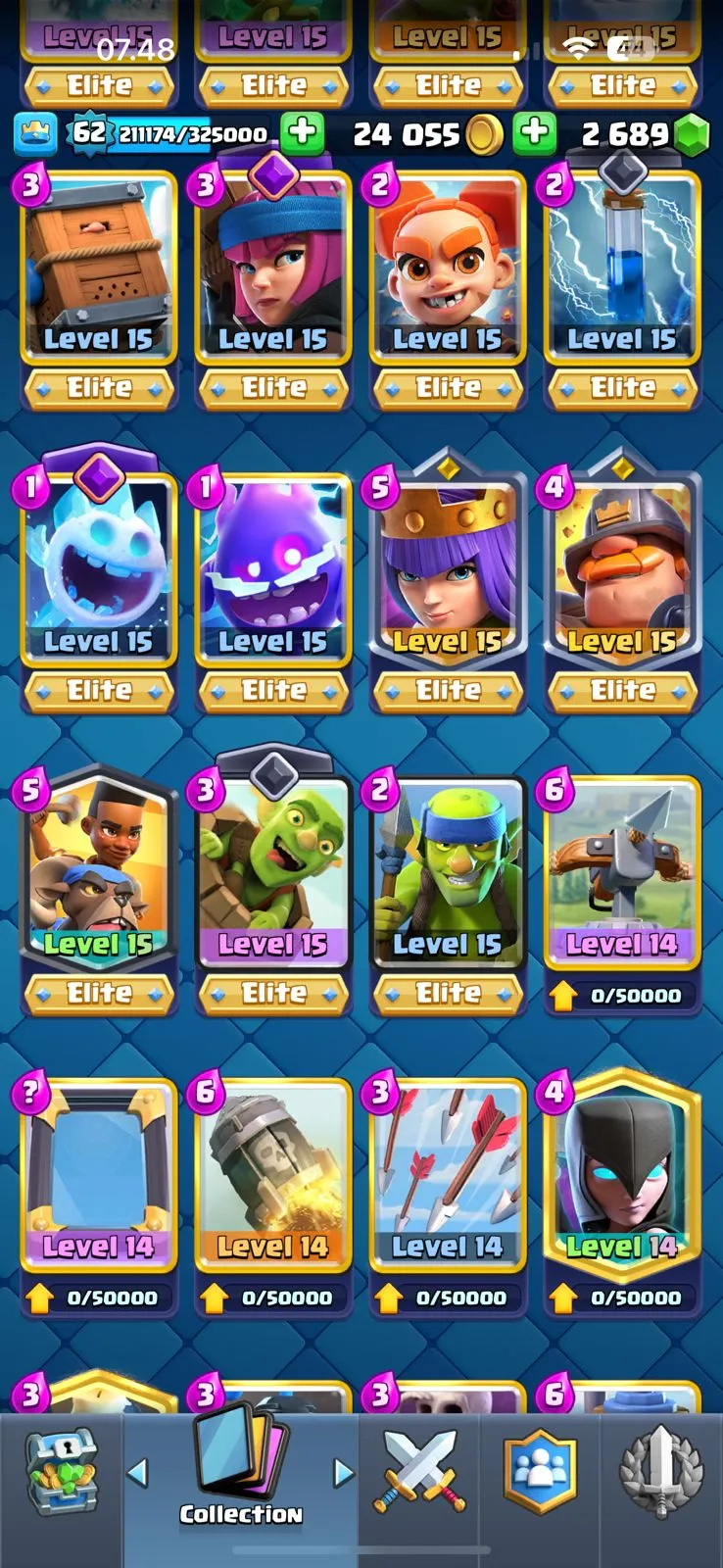This screenshot has height=1568, width=723.
Task: Select the Ice Spirit card
Action: [98, 566]
